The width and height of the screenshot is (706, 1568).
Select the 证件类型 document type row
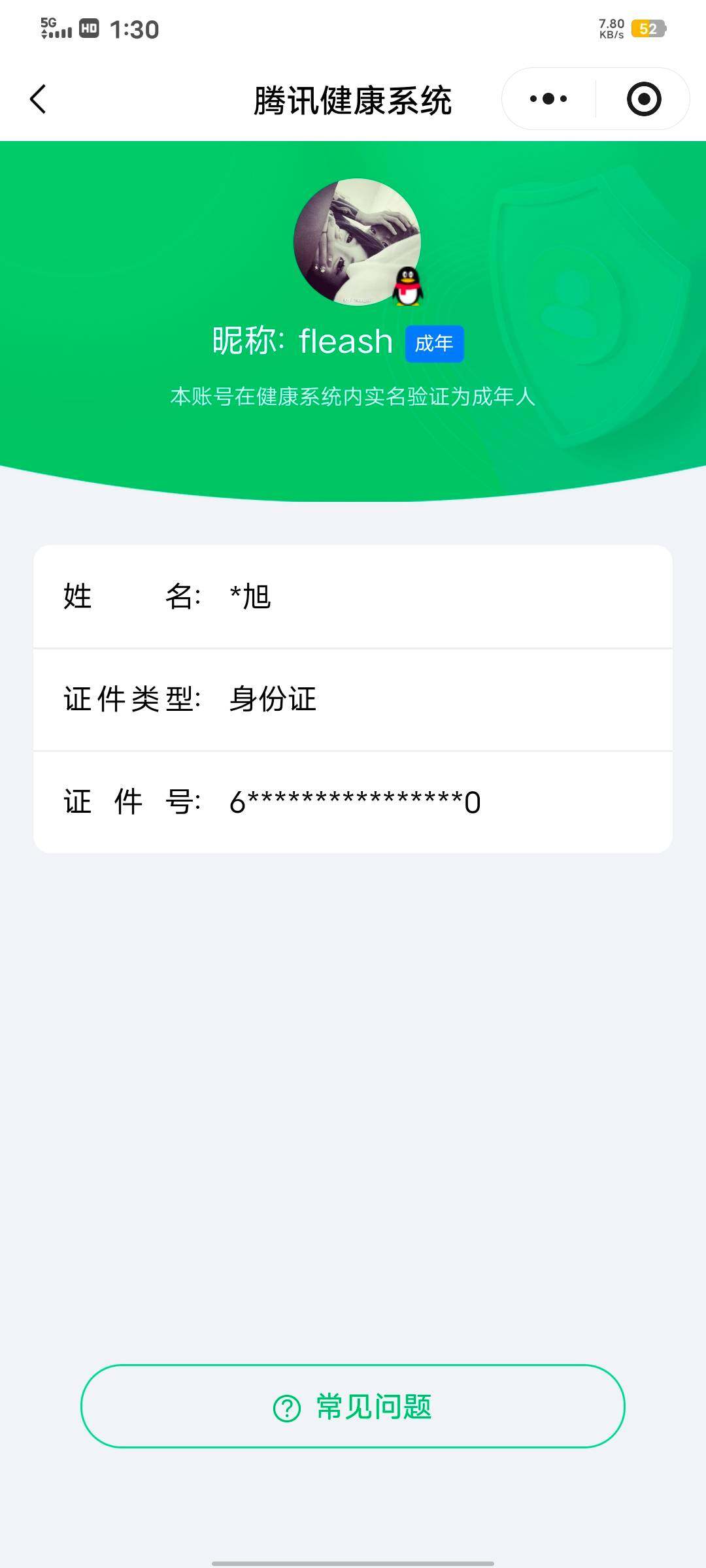353,700
